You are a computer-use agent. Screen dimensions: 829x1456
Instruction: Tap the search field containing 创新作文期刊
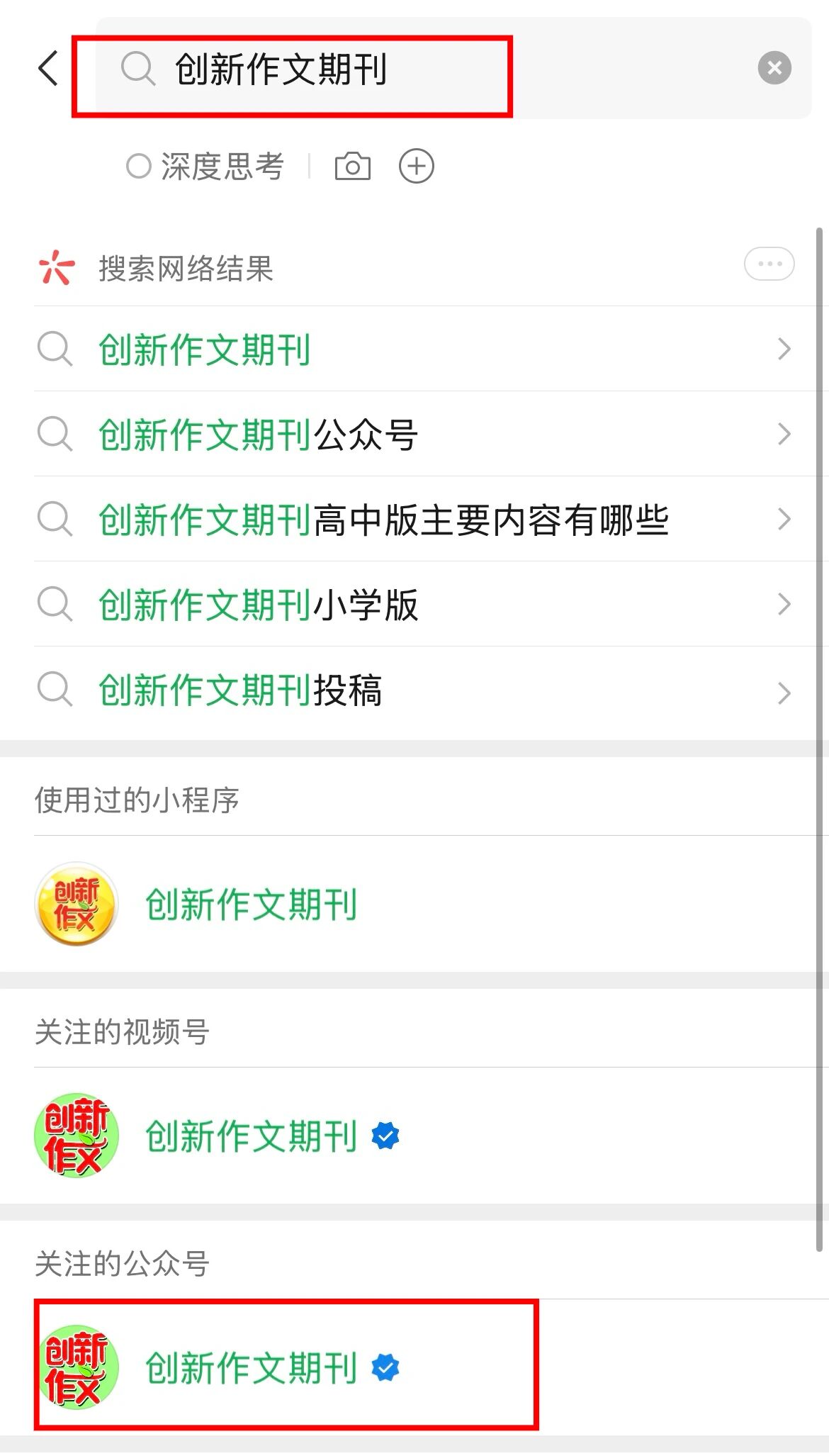click(425, 69)
